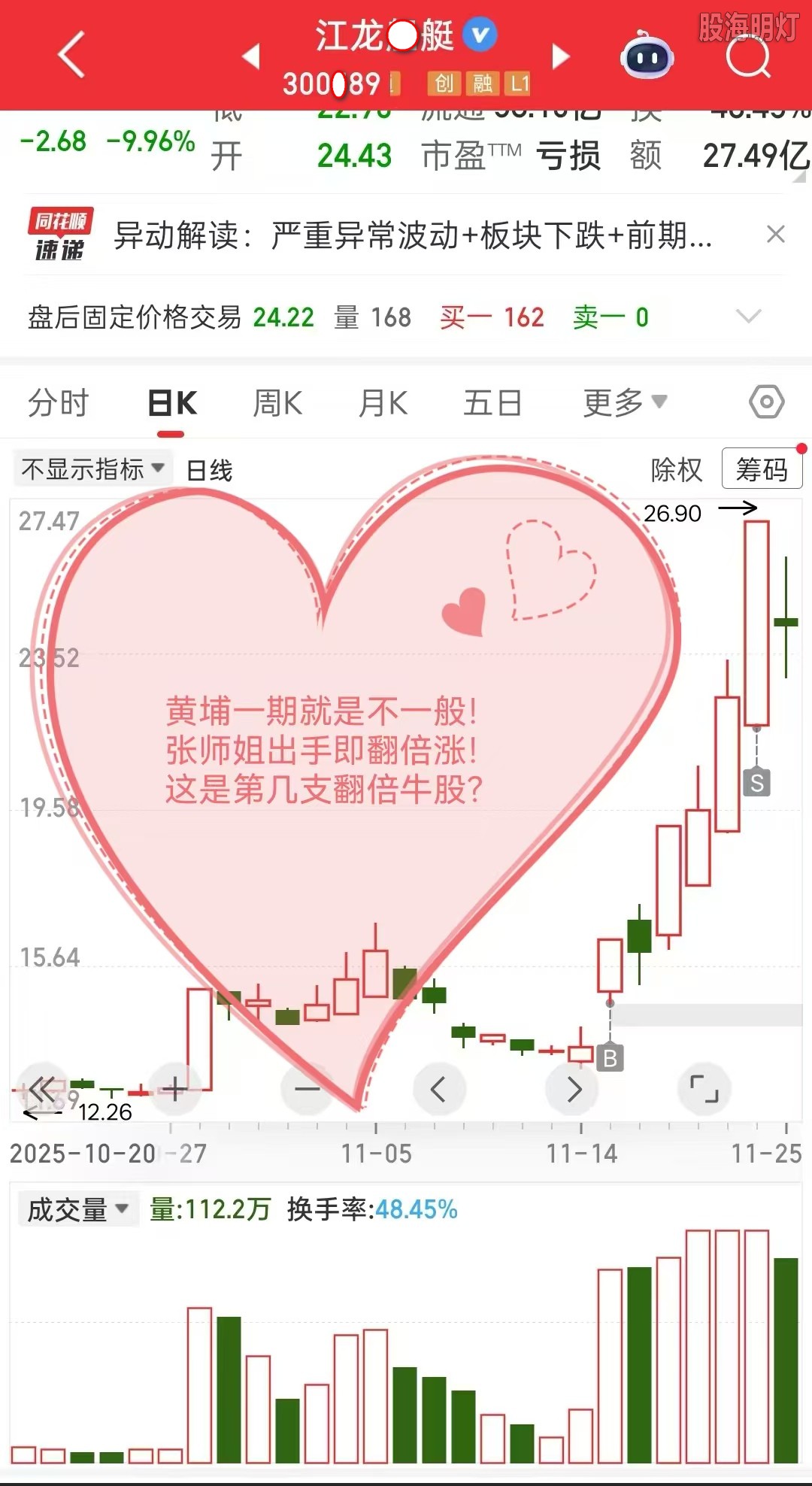Pan the chart left with the < arrow
This screenshot has width=812, height=1486.
coord(440,1087)
